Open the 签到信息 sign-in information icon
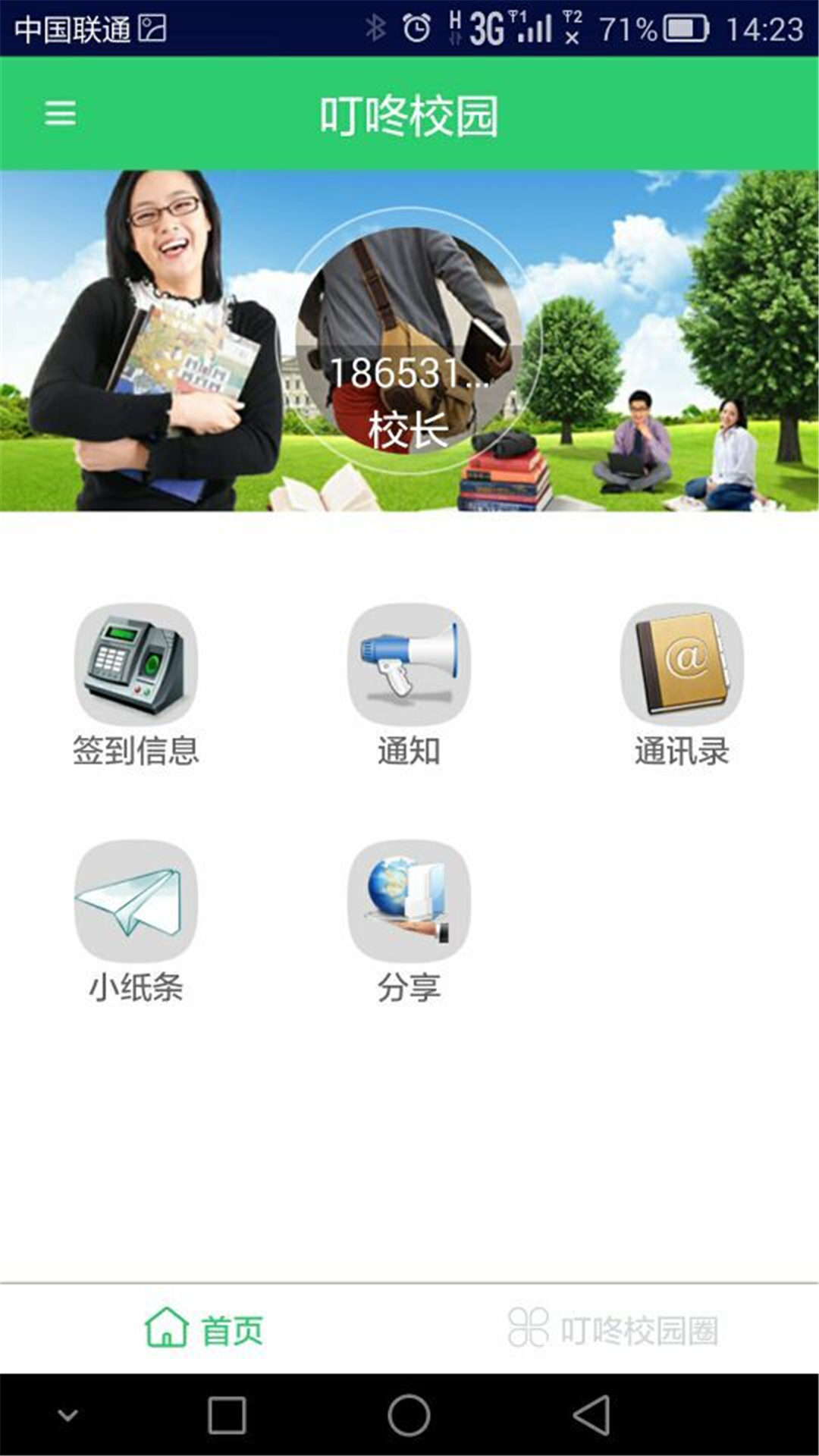The height and width of the screenshot is (1456, 819). [136, 666]
